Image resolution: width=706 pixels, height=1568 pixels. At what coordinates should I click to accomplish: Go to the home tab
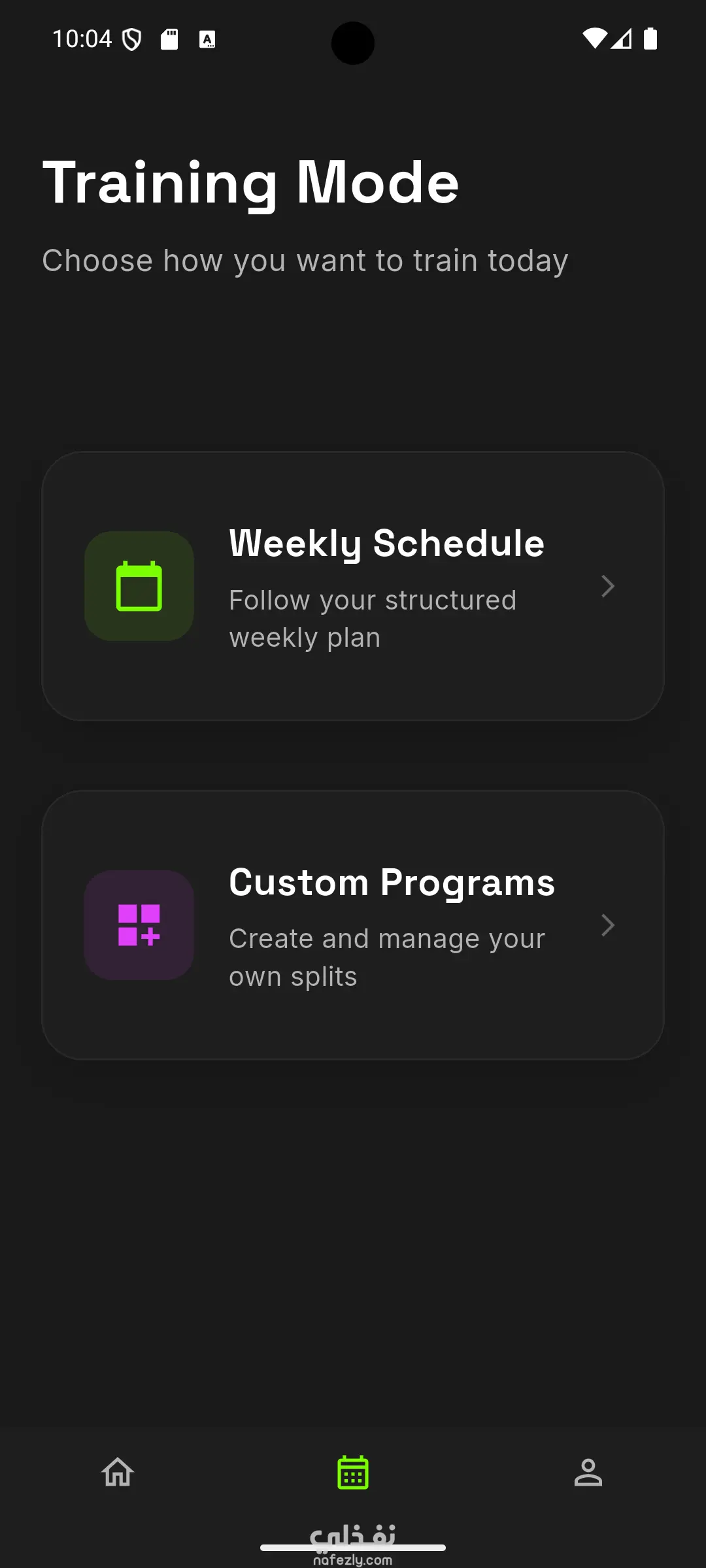[x=118, y=1473]
